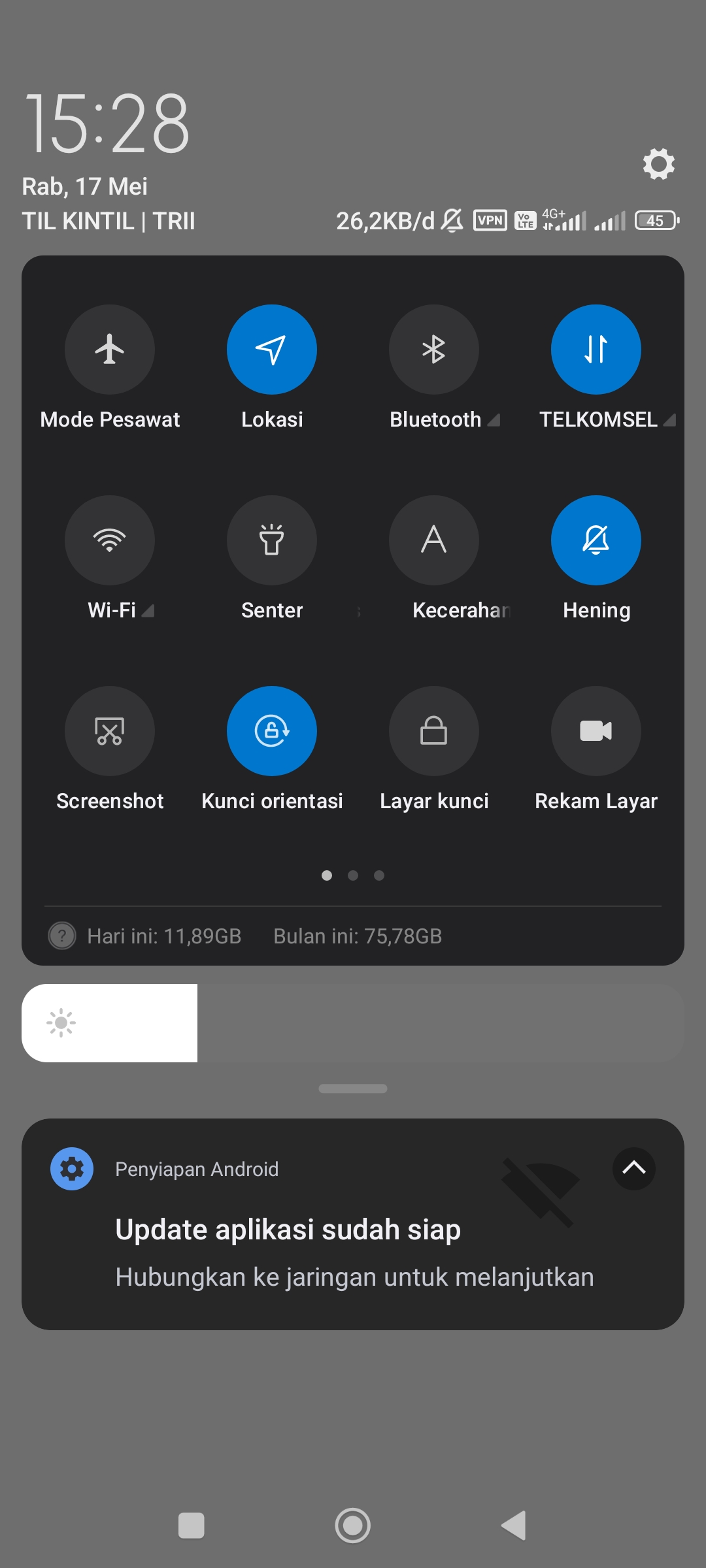Turn off Hening silent mode
The image size is (706, 1568).
596,540
